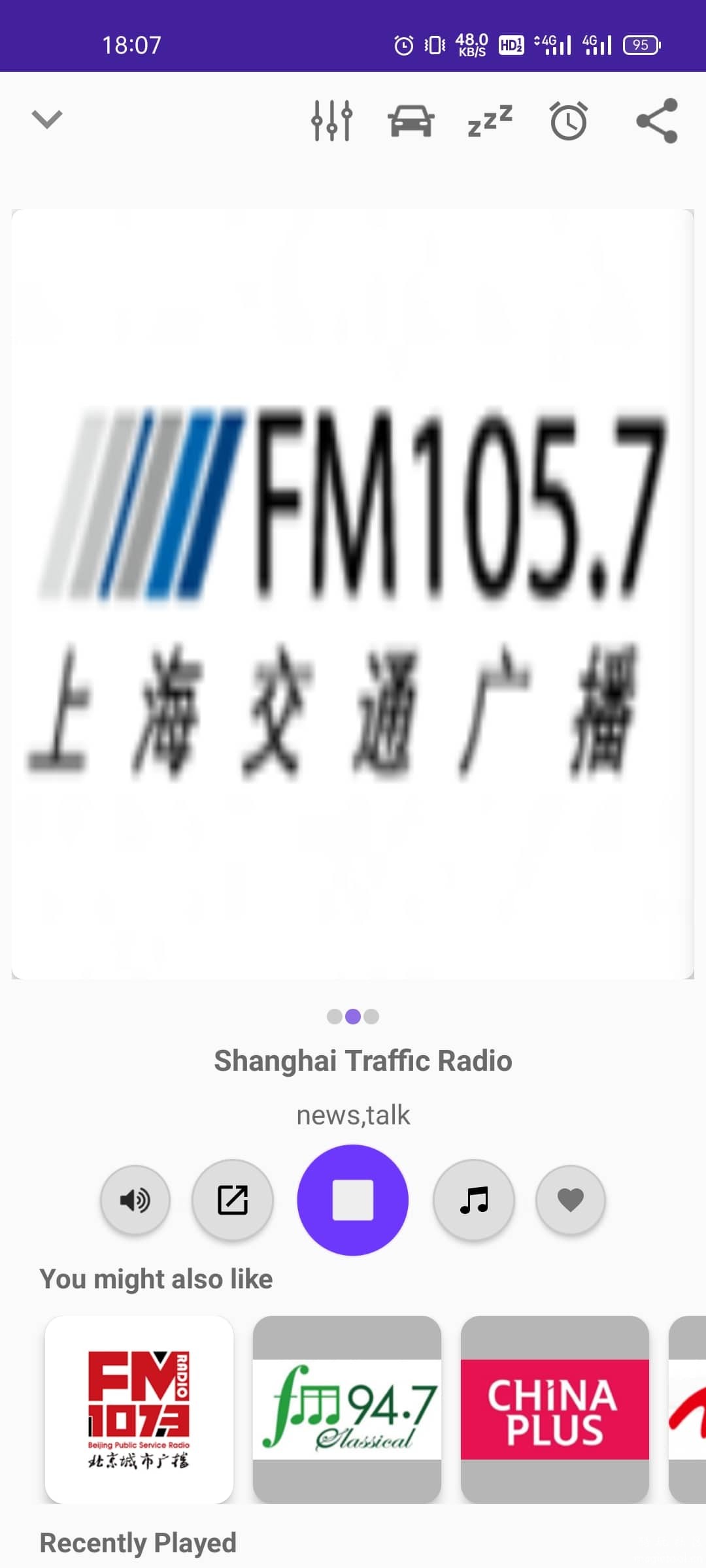This screenshot has height=1568, width=706.
Task: Tap the music note button
Action: [474, 1200]
